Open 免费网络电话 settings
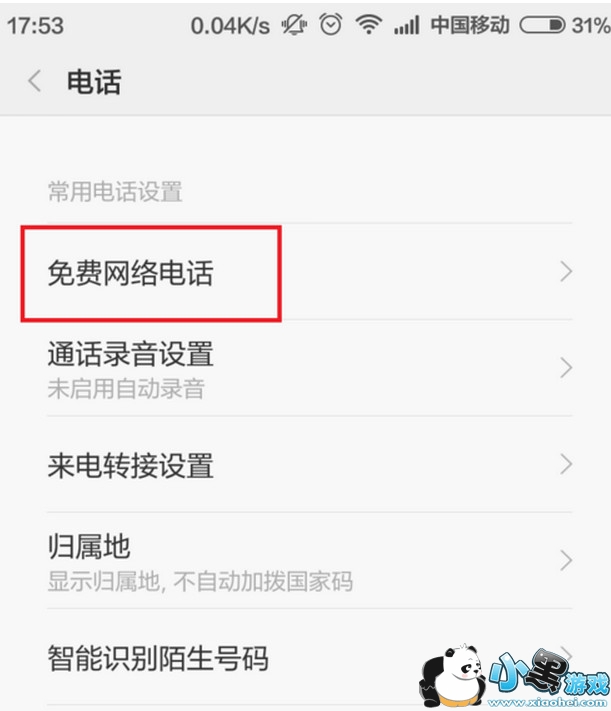 [305, 272]
